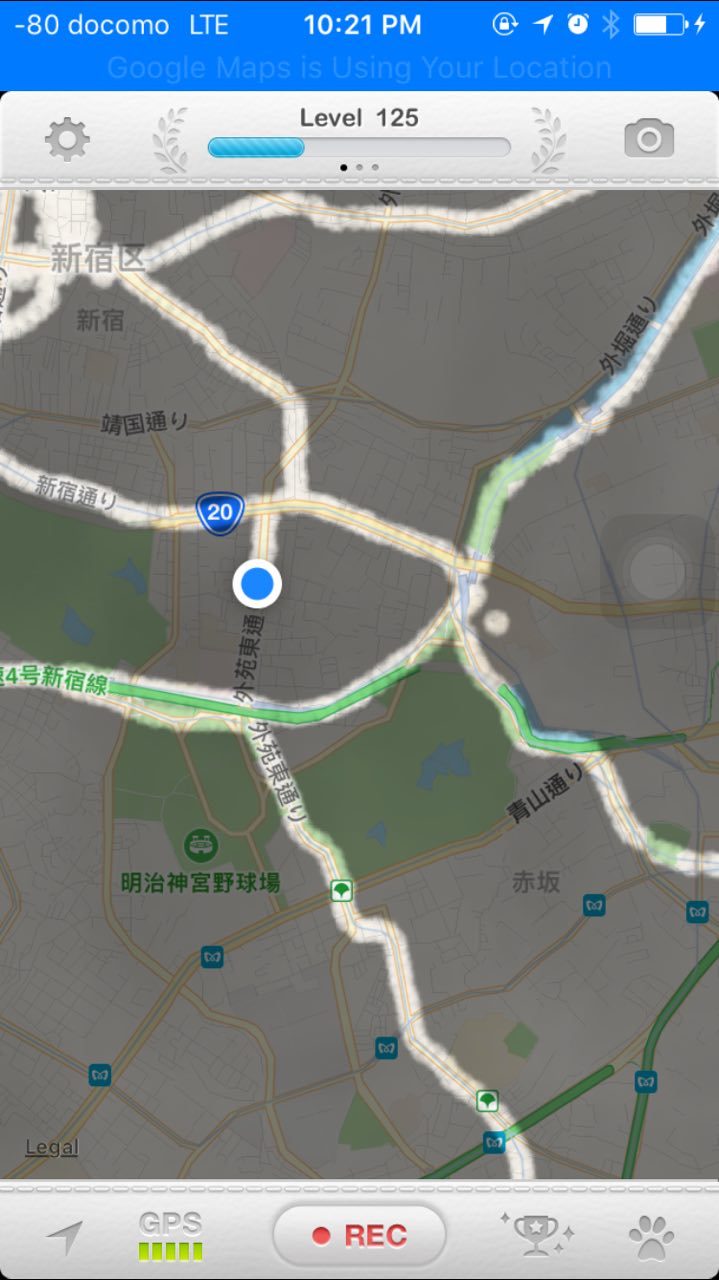The image size is (719, 1280).
Task: Center the map on current location
Action: click(65, 1238)
